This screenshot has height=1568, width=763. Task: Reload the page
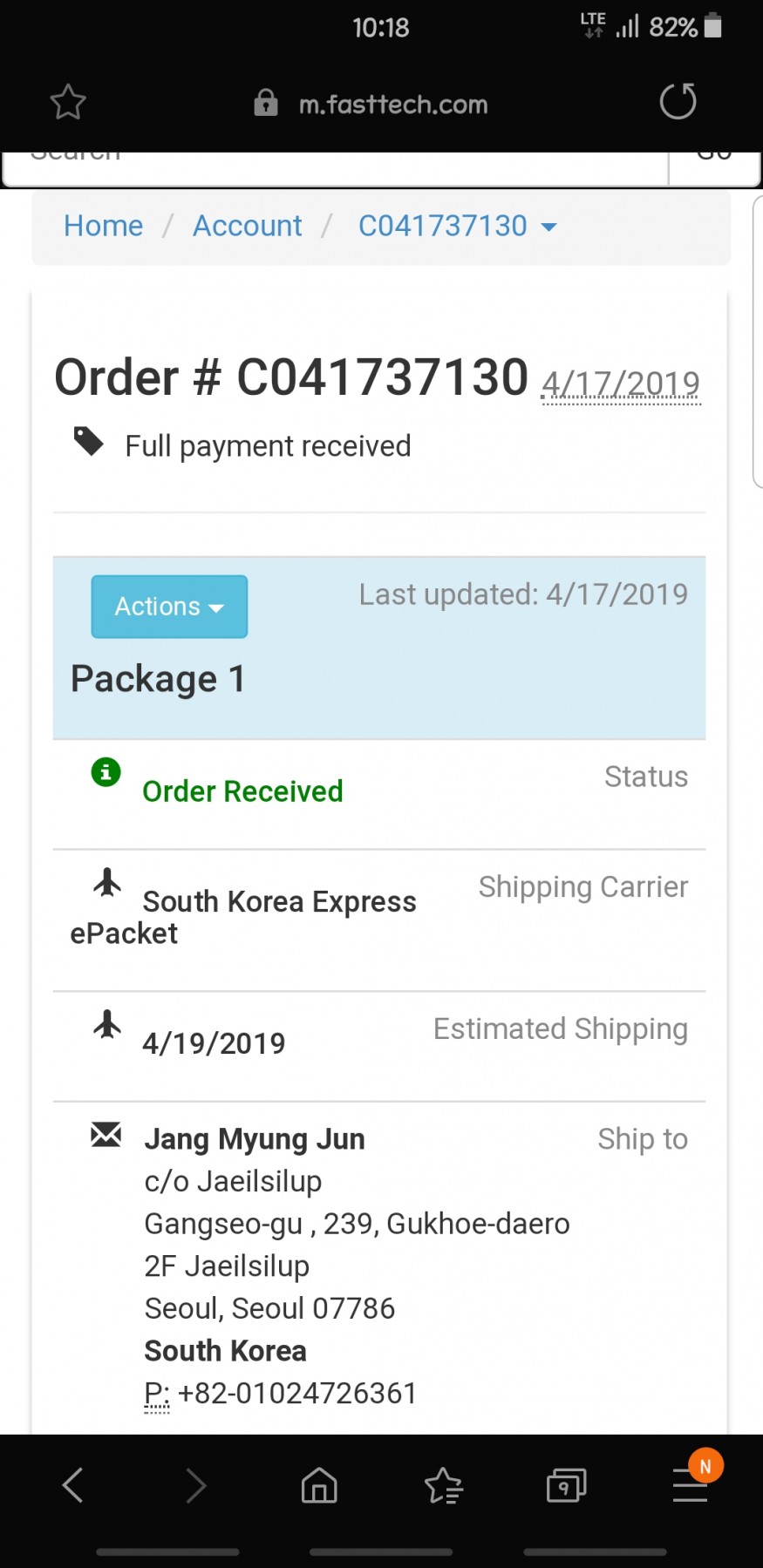pyautogui.click(x=678, y=101)
